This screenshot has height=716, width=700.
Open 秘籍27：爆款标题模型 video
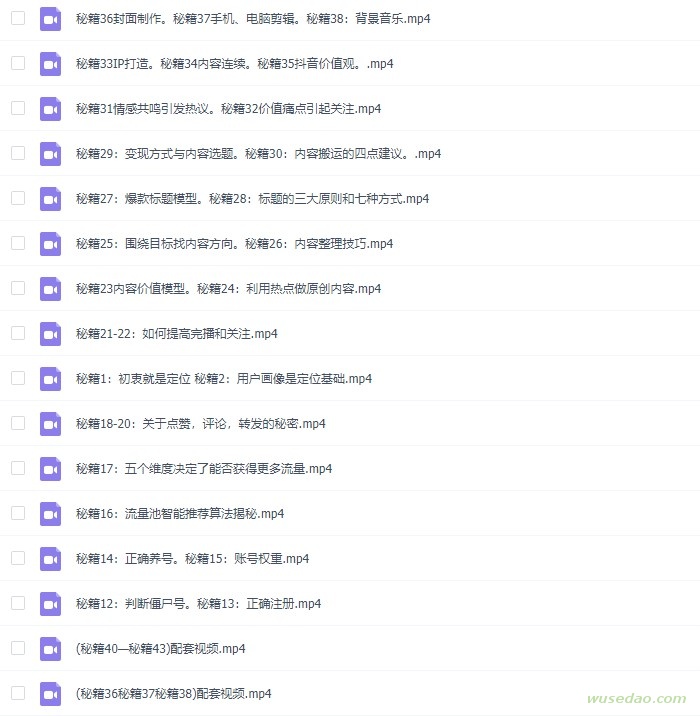252,198
